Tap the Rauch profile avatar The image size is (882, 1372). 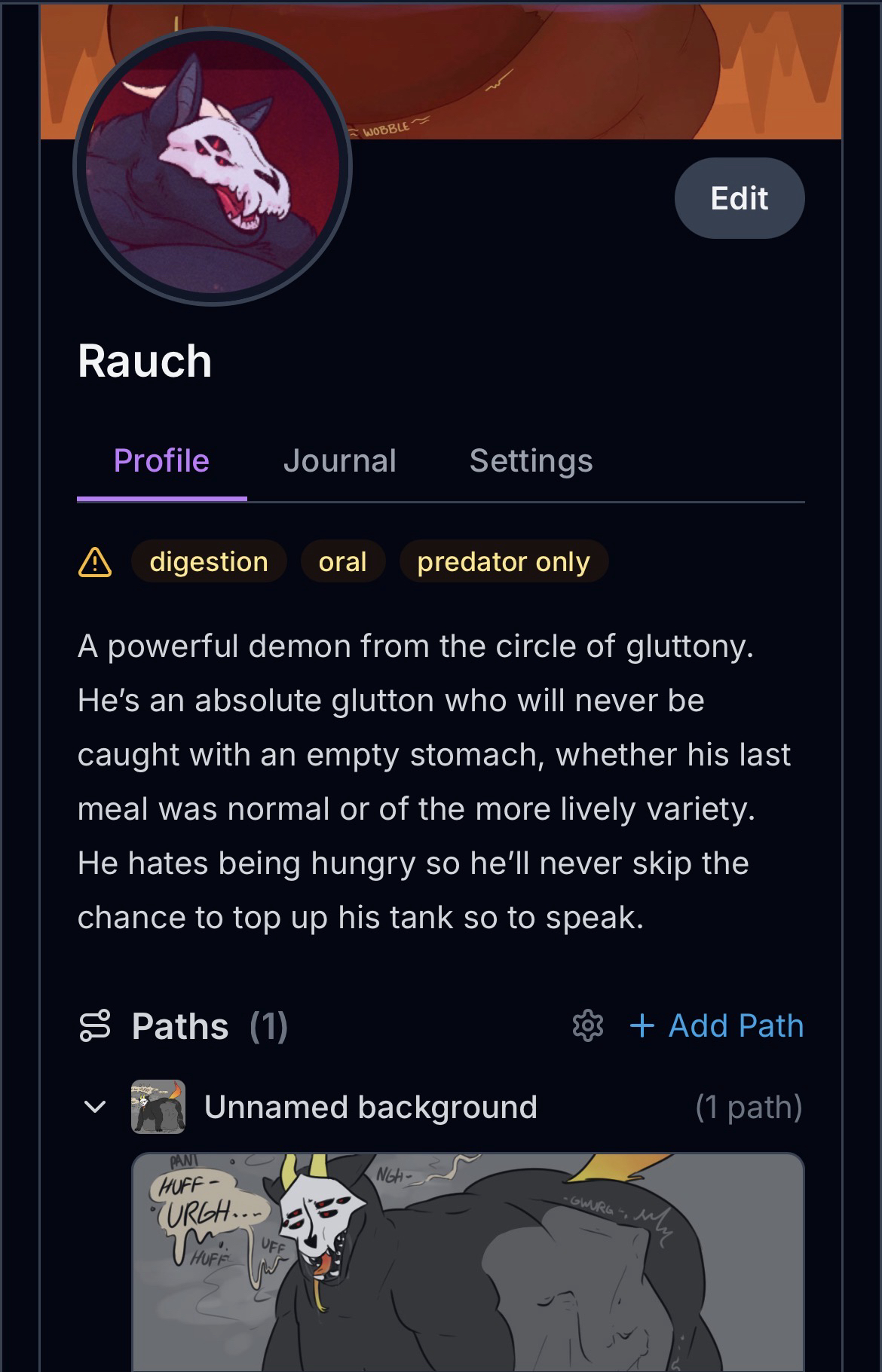point(213,167)
